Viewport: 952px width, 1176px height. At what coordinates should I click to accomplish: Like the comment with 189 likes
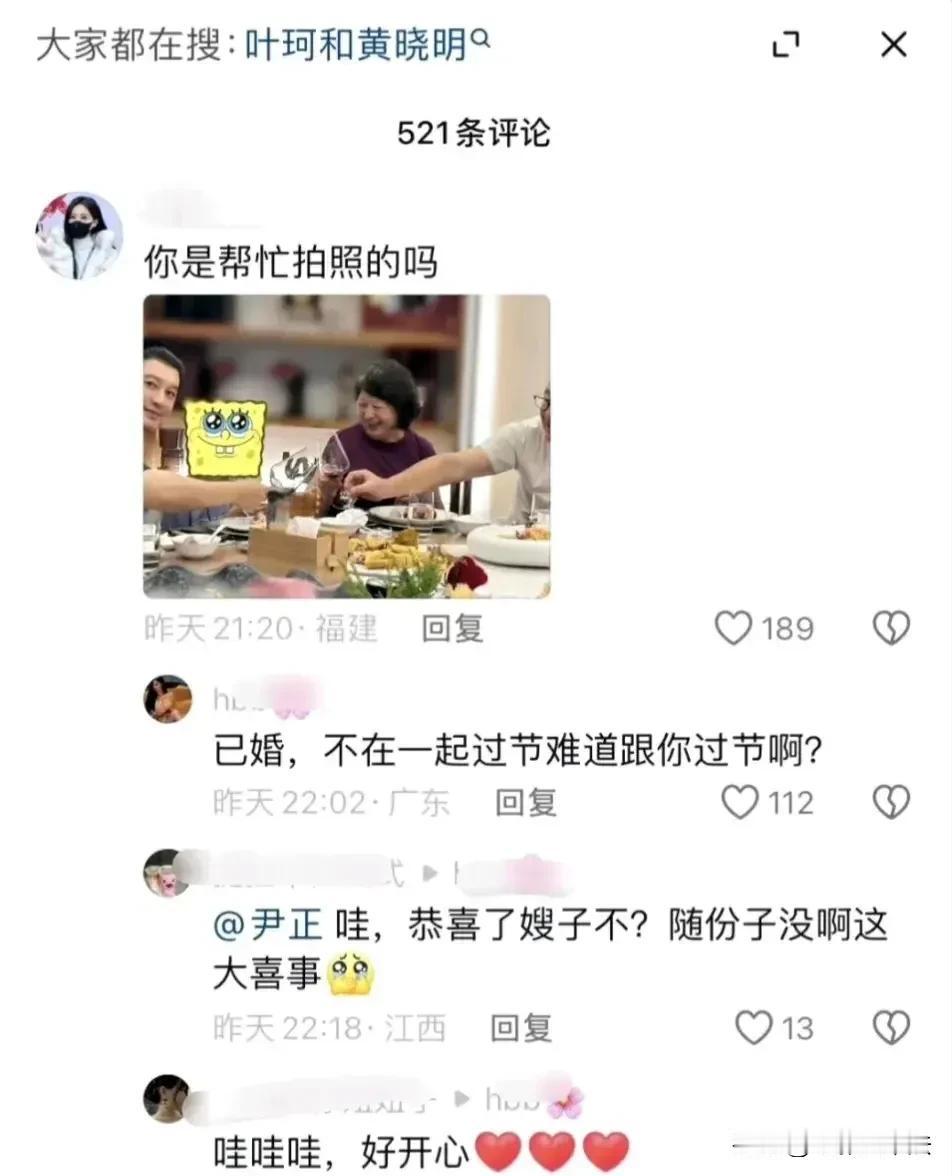point(736,627)
